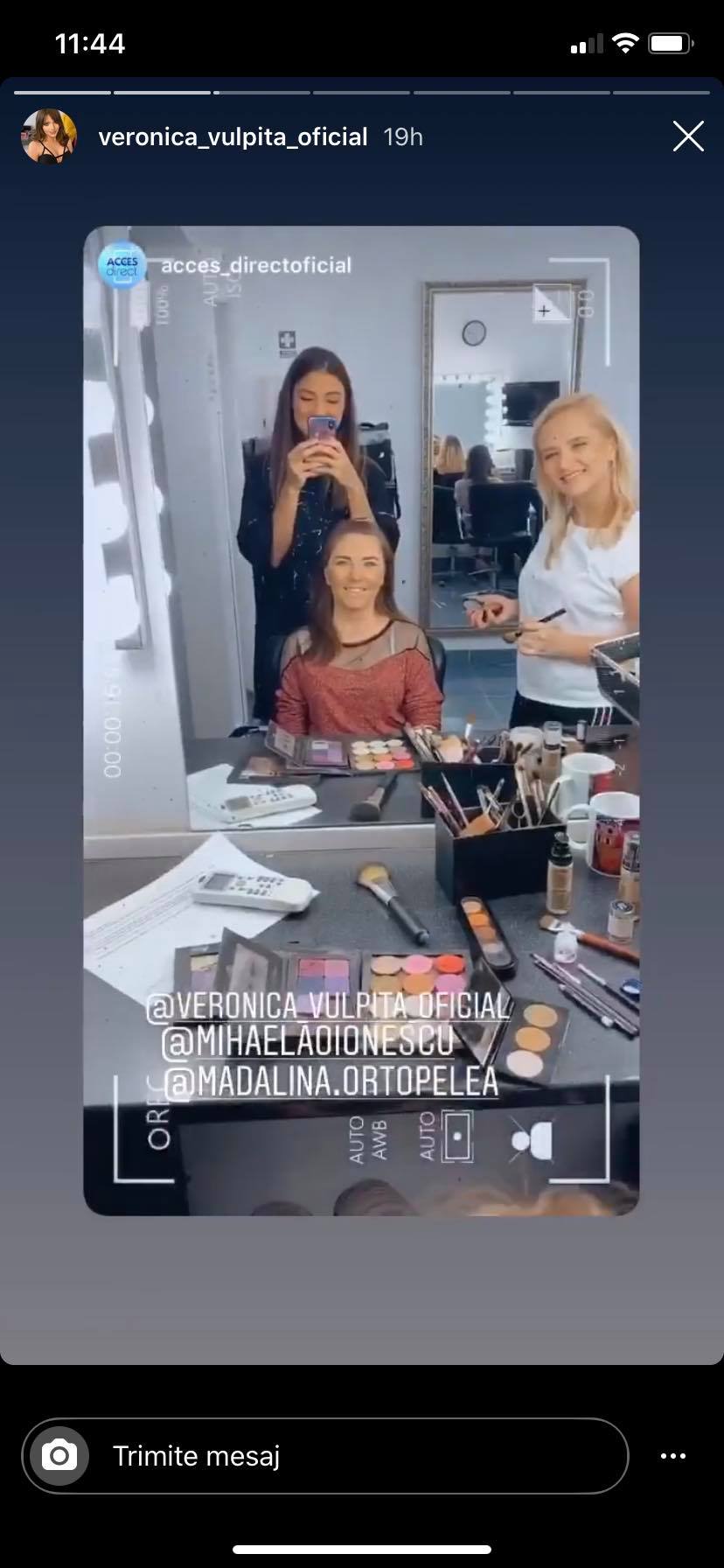The width and height of the screenshot is (724, 1568).
Task: Open the veronica_vulpita_oficial username link
Action: click(x=233, y=137)
